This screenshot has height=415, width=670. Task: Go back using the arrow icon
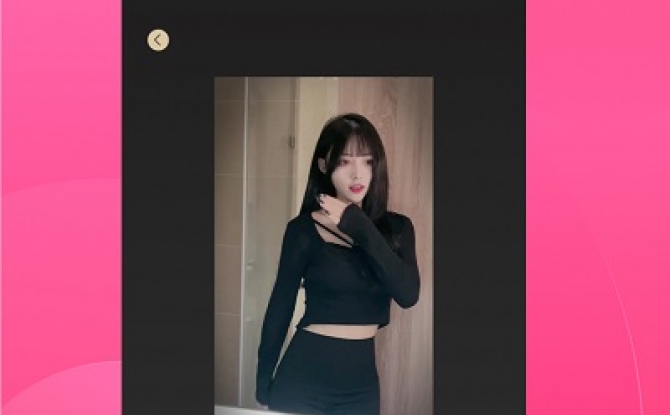tap(158, 40)
